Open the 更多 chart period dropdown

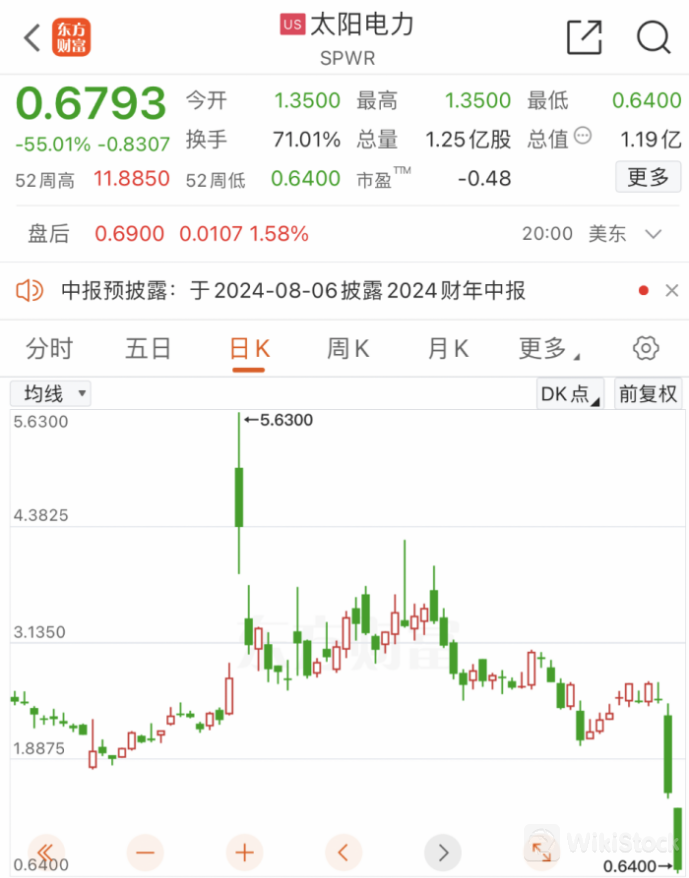548,349
